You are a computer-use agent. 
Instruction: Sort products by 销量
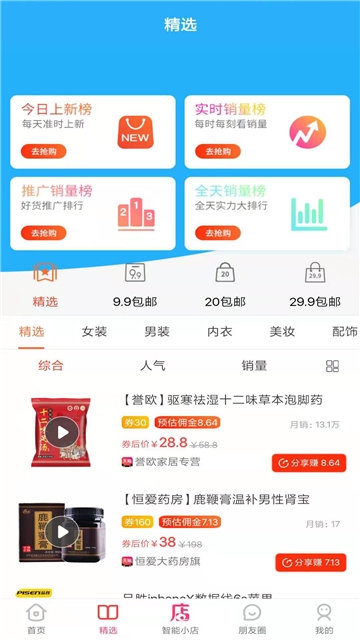pyautogui.click(x=254, y=365)
